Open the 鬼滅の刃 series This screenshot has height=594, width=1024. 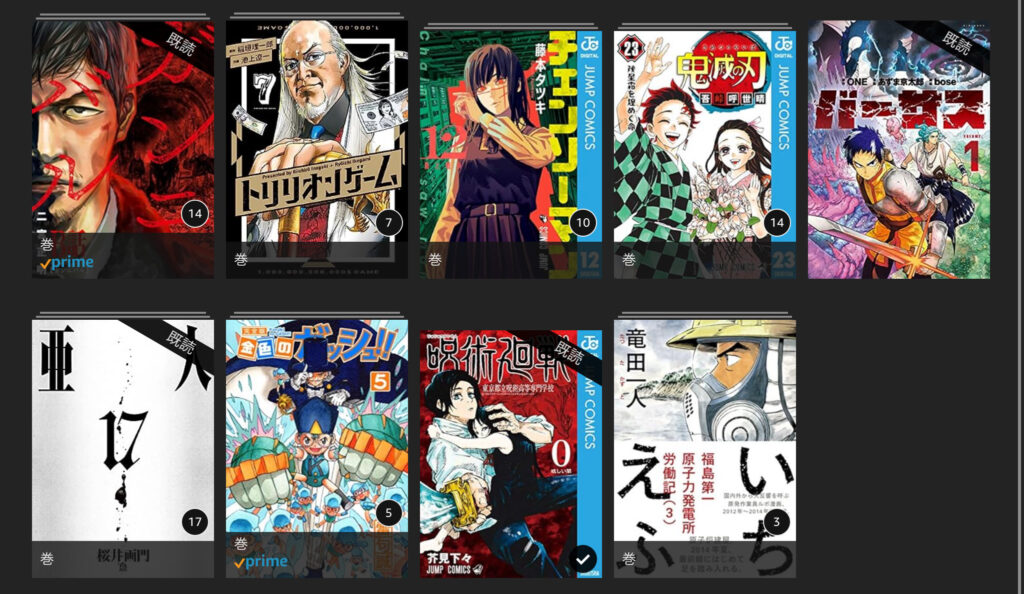tap(704, 148)
